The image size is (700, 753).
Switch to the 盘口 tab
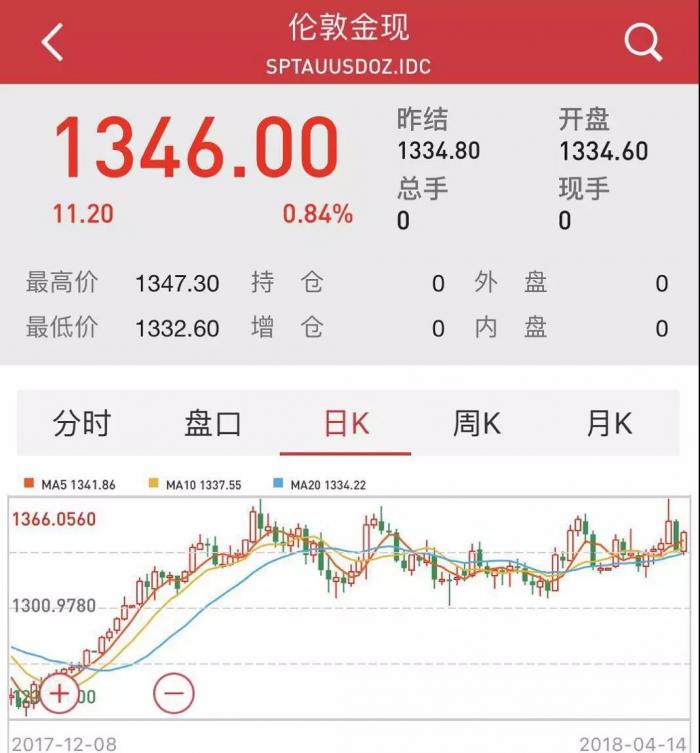(x=213, y=424)
